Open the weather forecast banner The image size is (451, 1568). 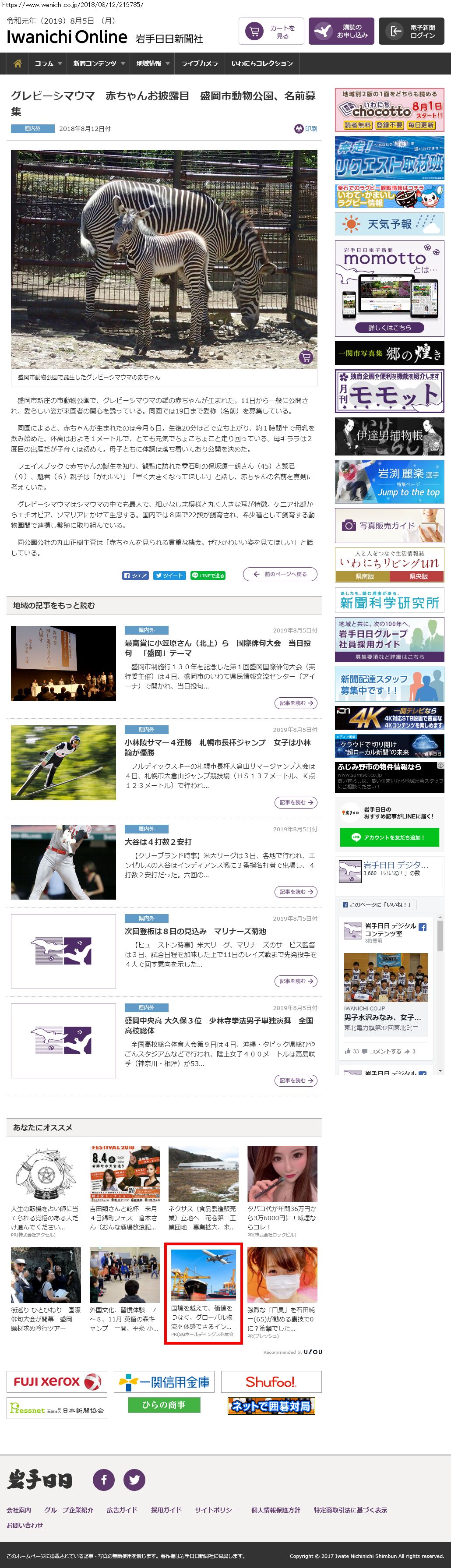[x=389, y=224]
